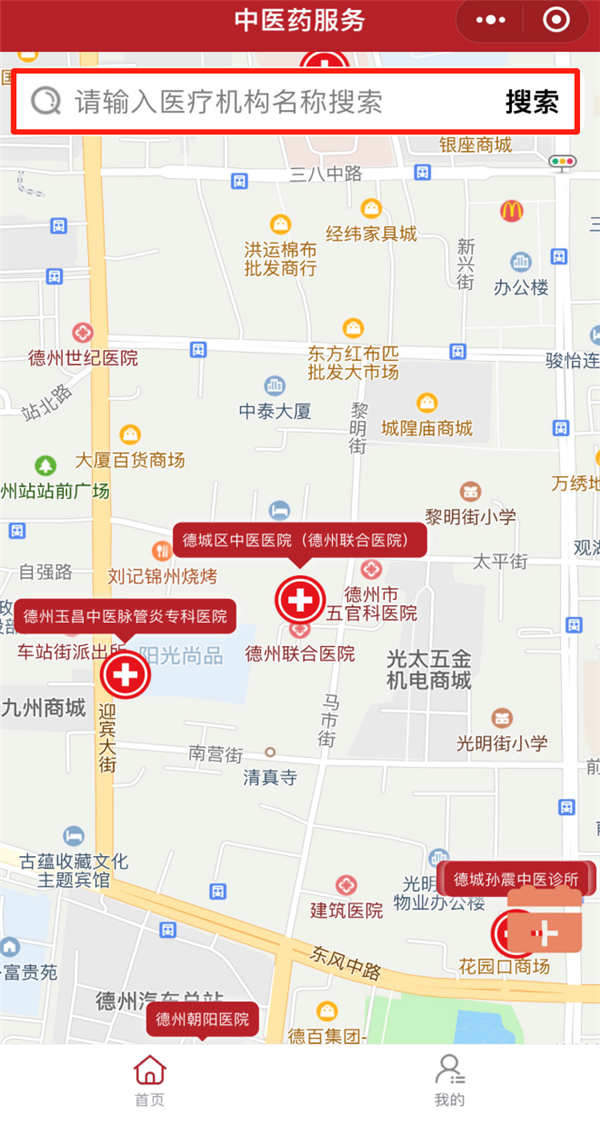The width and height of the screenshot is (600, 1126).
Task: Tap the medical institution name search field
Action: click(x=258, y=102)
